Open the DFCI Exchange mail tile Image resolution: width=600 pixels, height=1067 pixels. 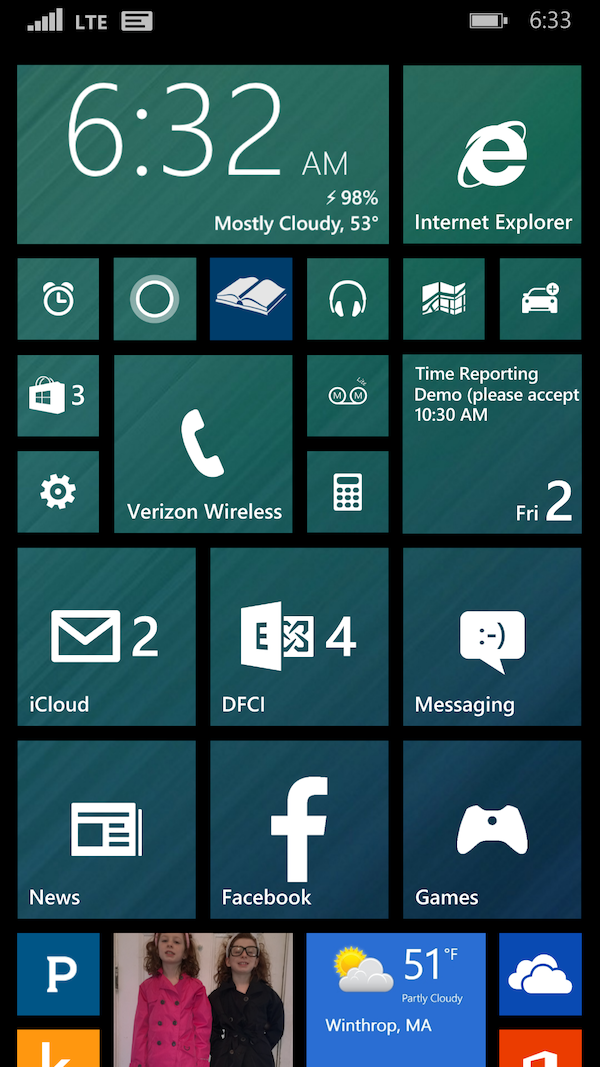pos(299,637)
